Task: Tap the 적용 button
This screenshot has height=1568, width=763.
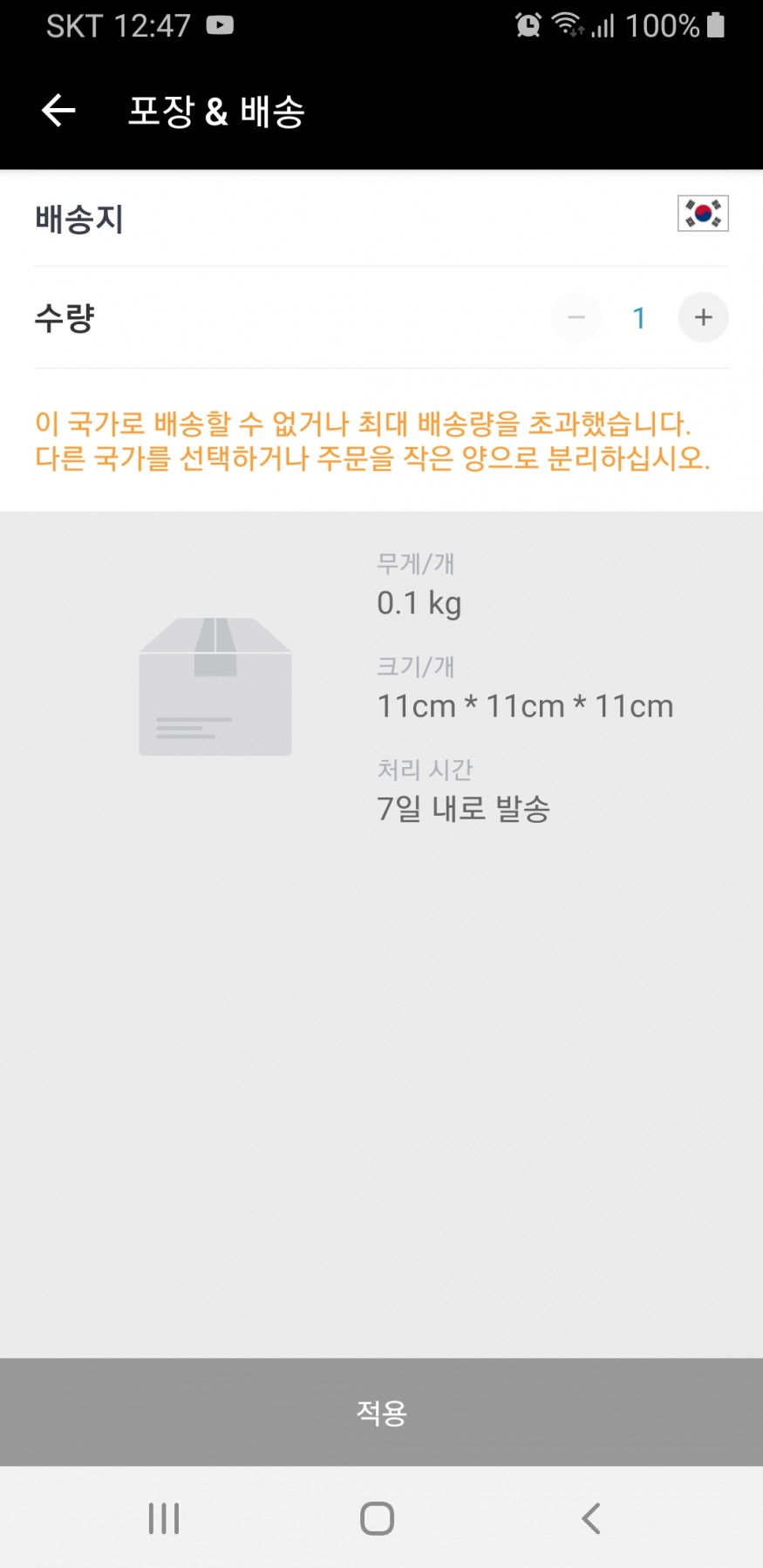Action: tap(381, 1412)
